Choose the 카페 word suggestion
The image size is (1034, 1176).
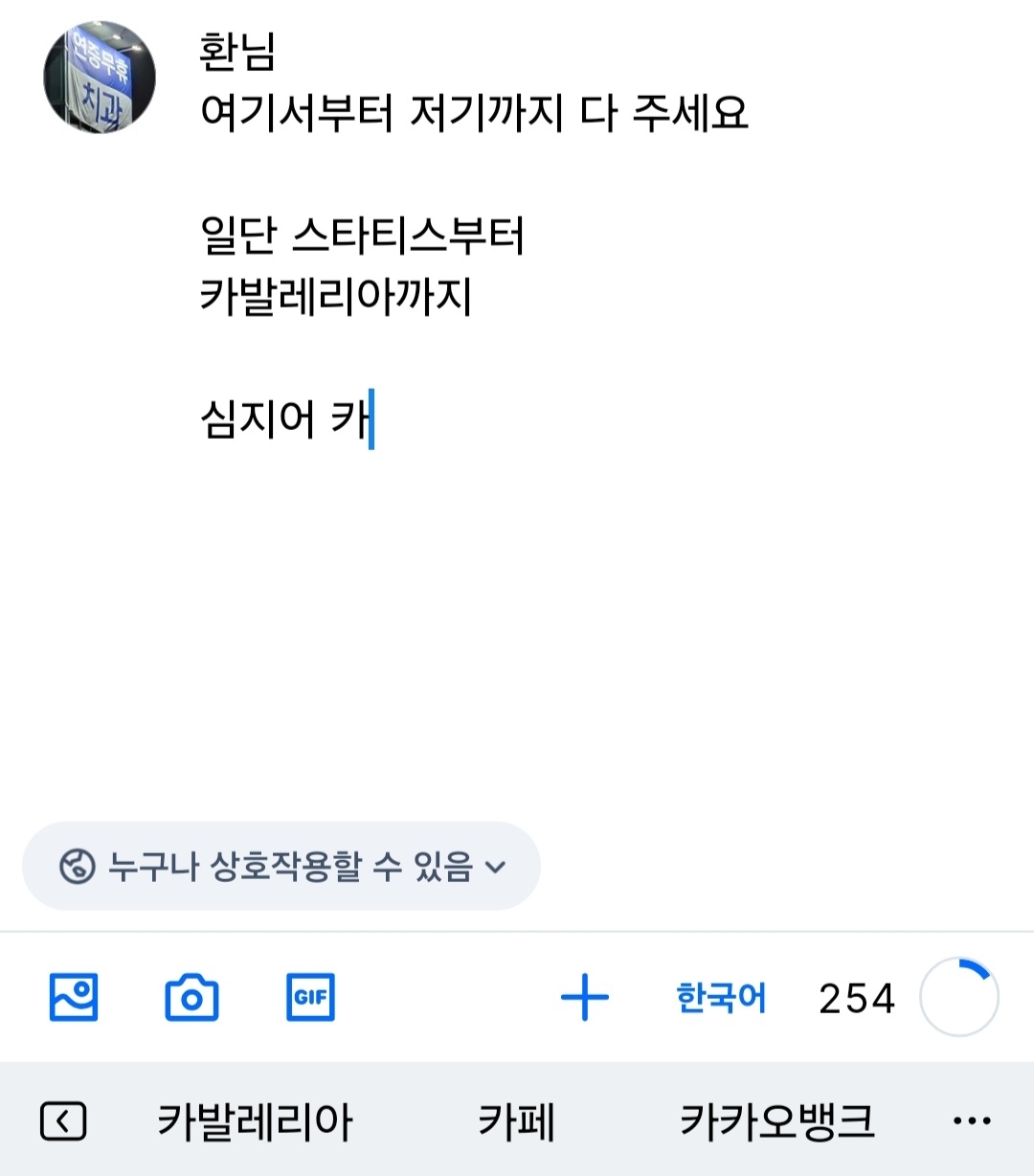click(516, 1120)
